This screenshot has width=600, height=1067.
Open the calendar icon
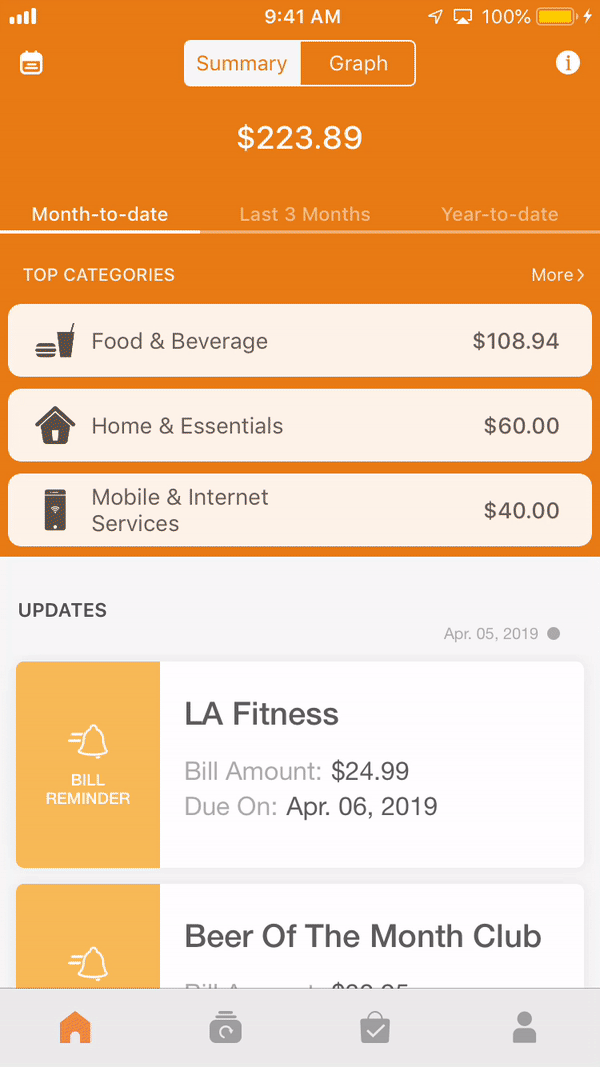click(31, 63)
